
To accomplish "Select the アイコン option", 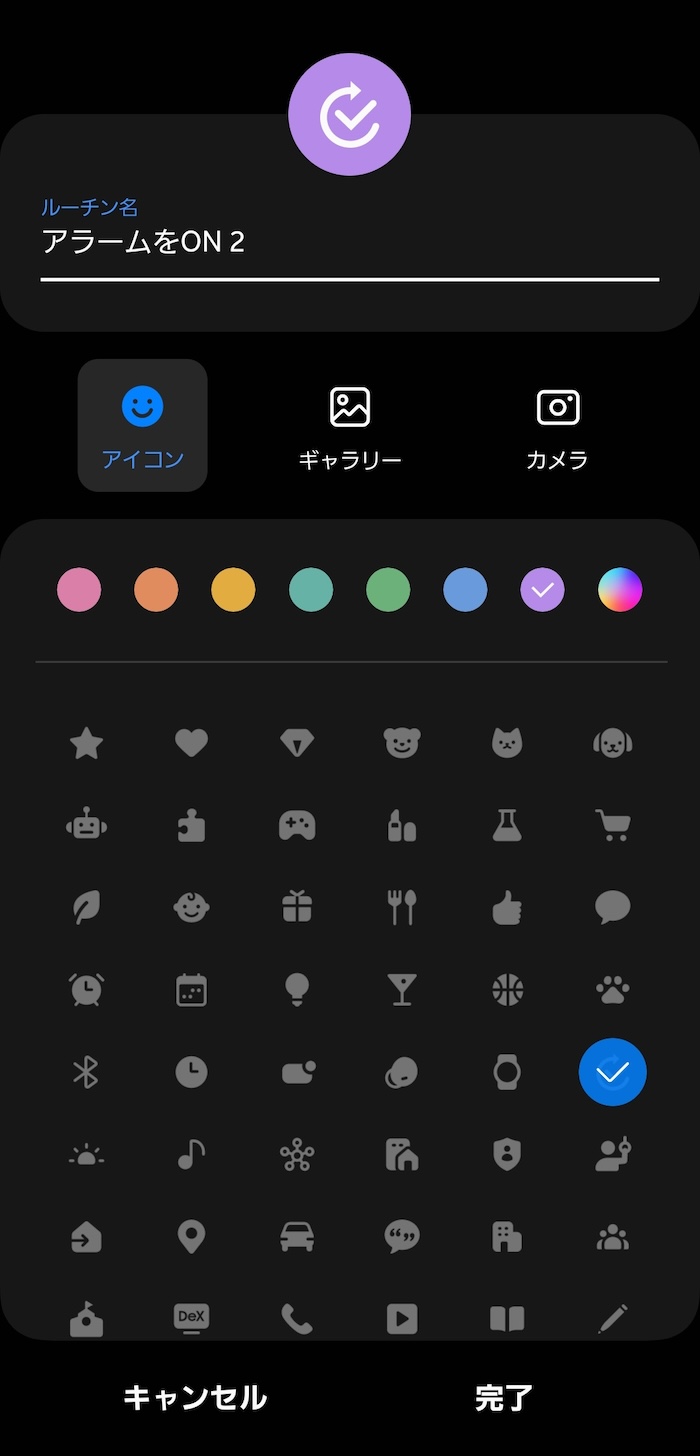I will pyautogui.click(x=142, y=427).
